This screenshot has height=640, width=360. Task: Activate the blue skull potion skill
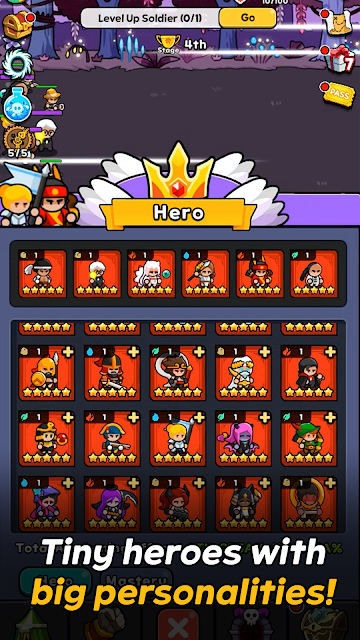pos(18,104)
